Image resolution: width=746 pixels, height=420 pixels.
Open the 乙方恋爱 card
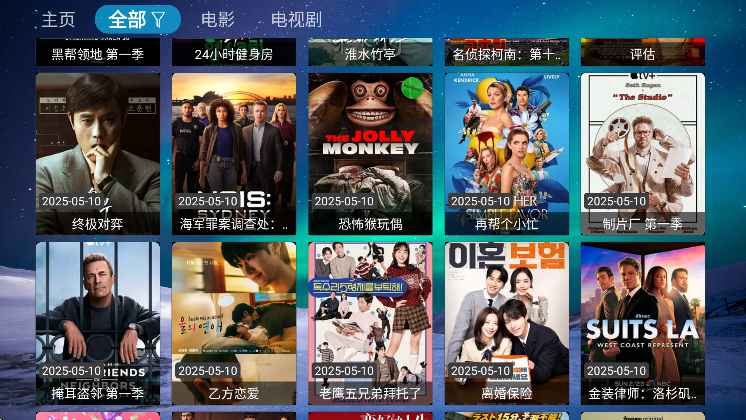234,322
